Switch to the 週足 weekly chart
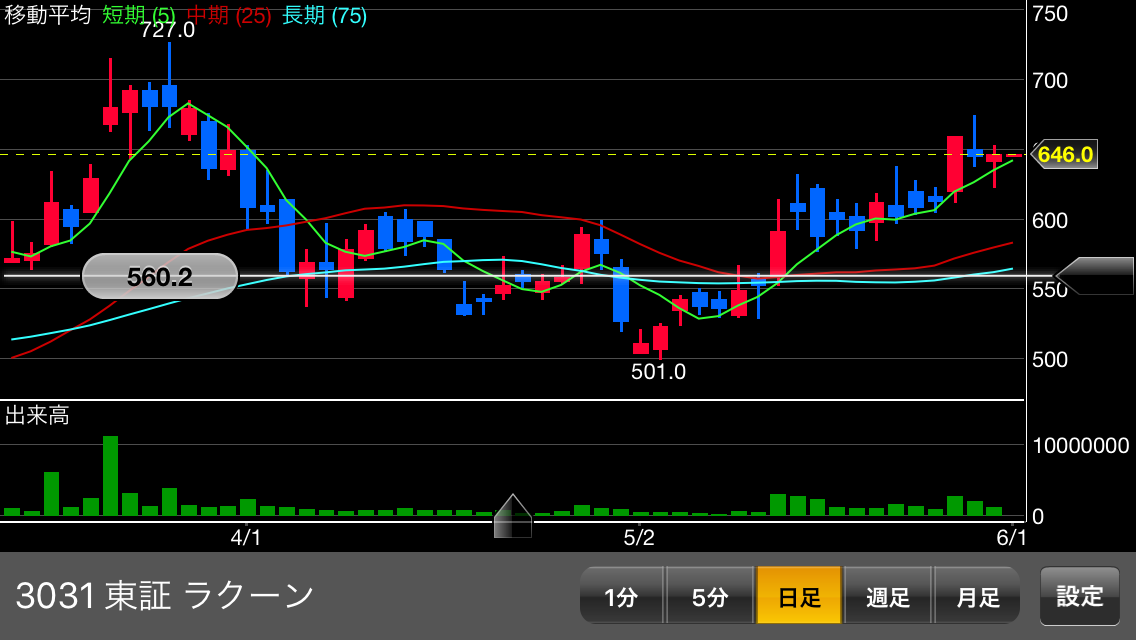1136x640 pixels. (x=888, y=596)
